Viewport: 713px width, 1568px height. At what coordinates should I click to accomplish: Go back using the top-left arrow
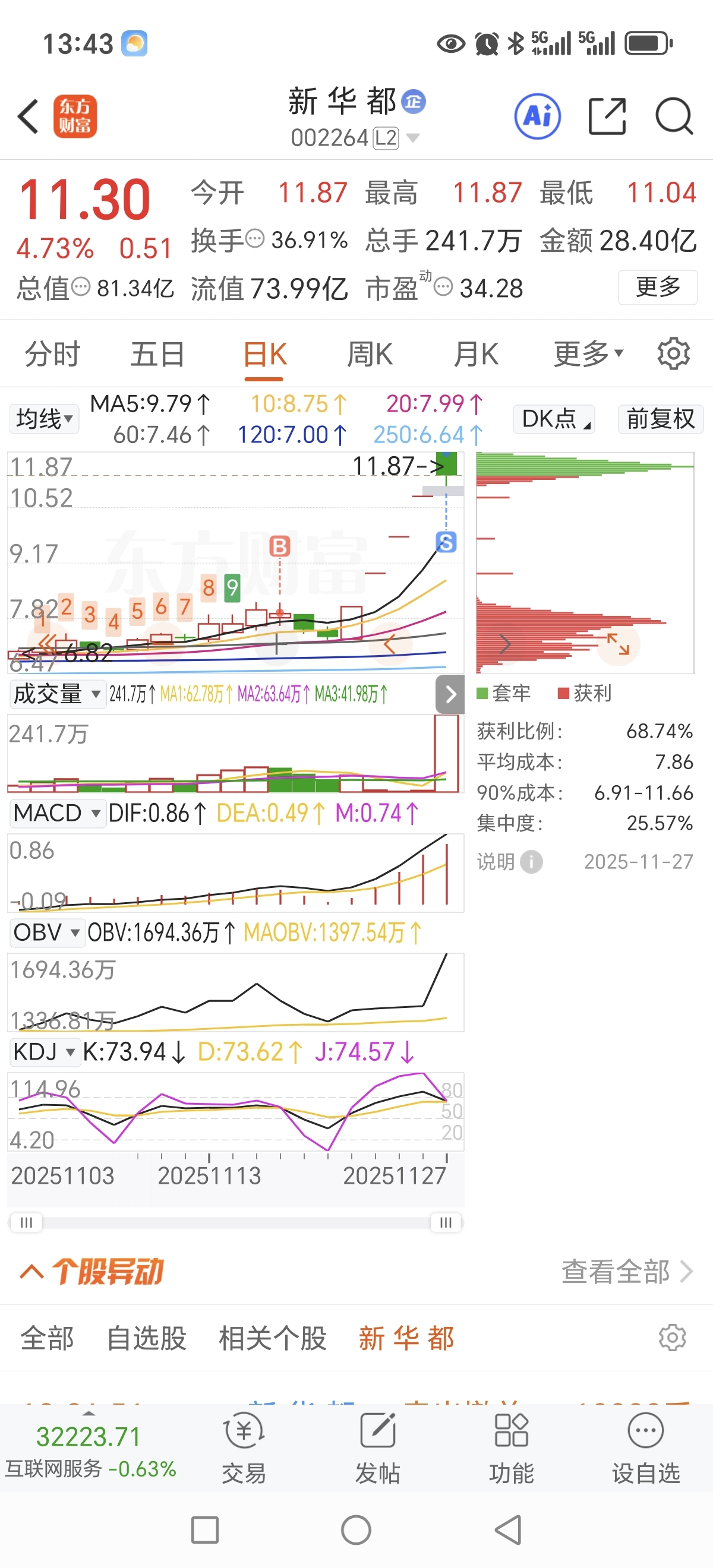[x=29, y=116]
